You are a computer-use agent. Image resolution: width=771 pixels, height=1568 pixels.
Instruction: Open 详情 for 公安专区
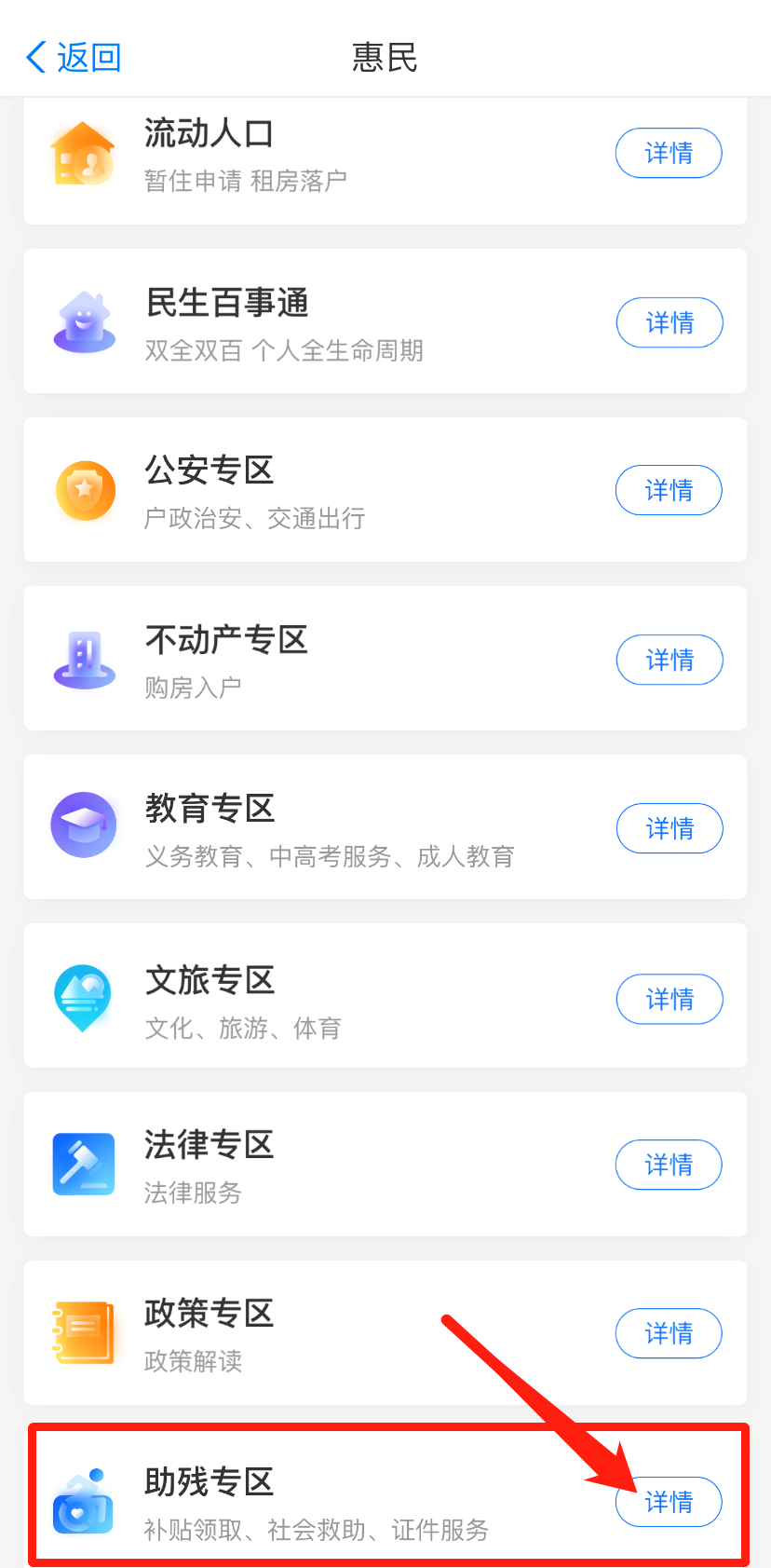point(669,491)
